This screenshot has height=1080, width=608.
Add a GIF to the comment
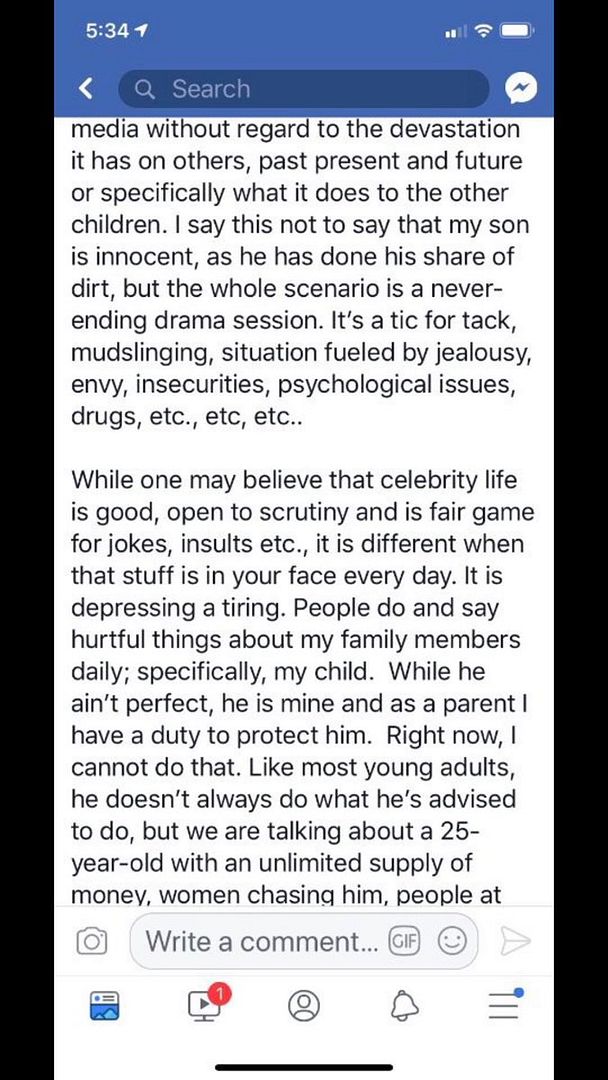pos(404,941)
